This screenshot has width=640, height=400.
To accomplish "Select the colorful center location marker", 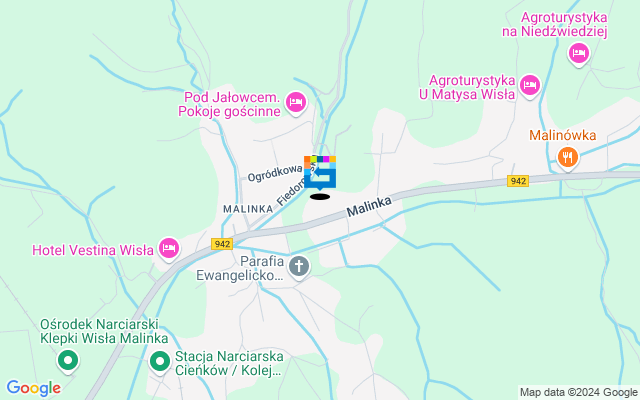I will pos(320,173).
